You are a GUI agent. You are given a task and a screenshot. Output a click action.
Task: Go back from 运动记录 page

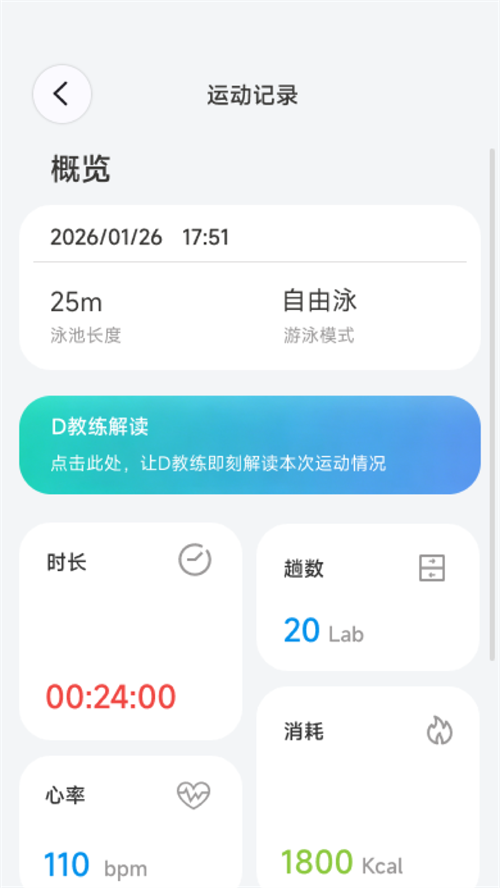[x=62, y=94]
